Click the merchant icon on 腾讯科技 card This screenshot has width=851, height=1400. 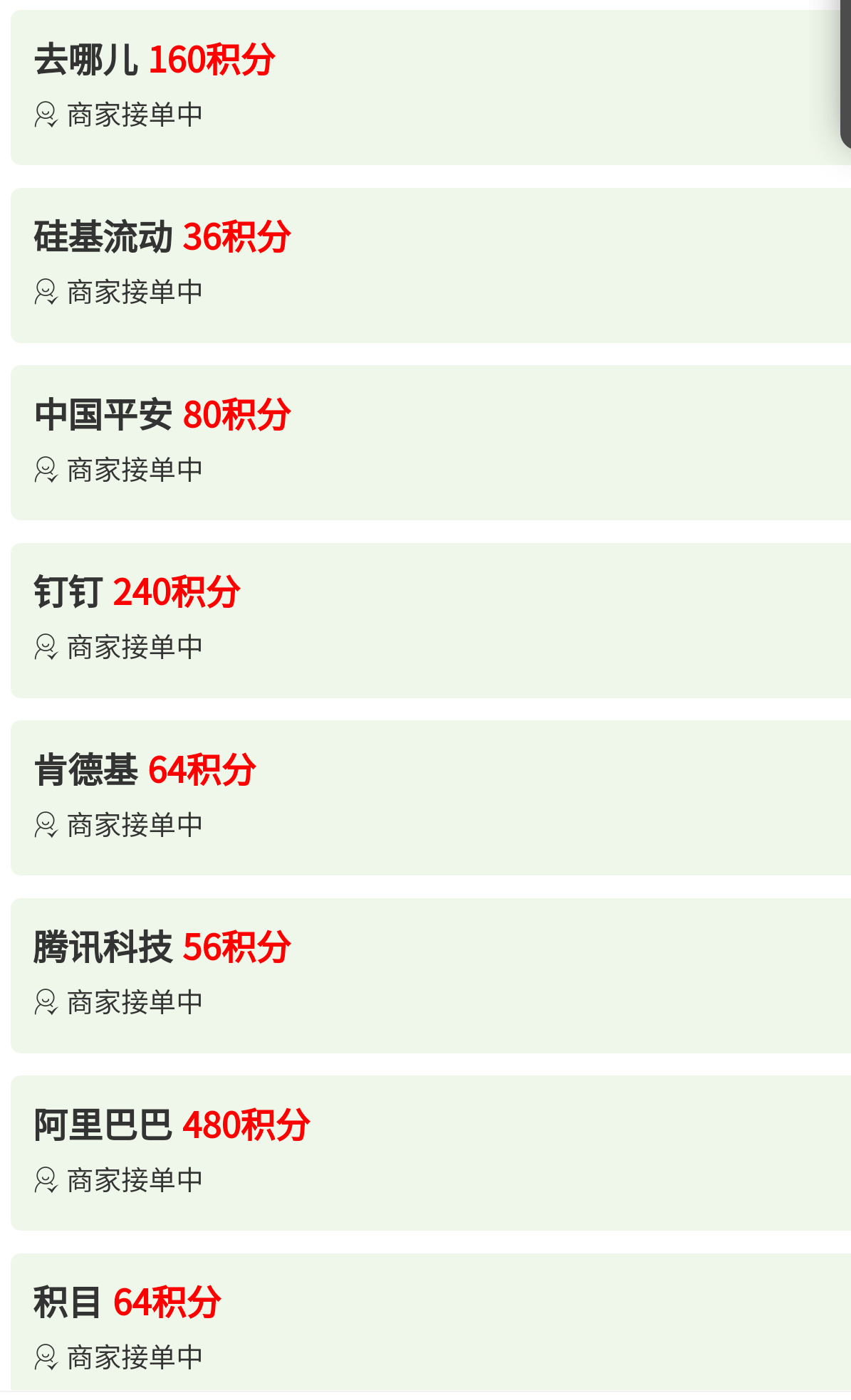pos(46,1001)
